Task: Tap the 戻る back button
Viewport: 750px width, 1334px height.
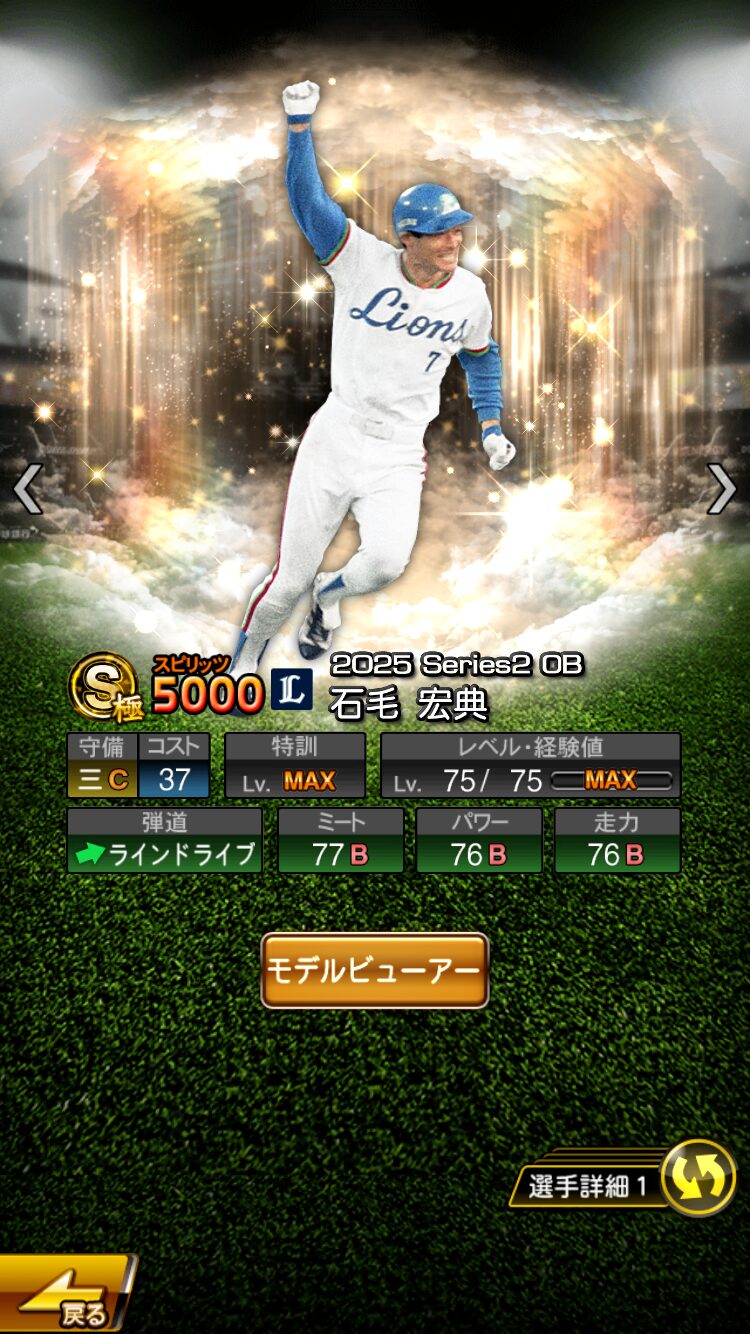Action: click(x=65, y=1295)
